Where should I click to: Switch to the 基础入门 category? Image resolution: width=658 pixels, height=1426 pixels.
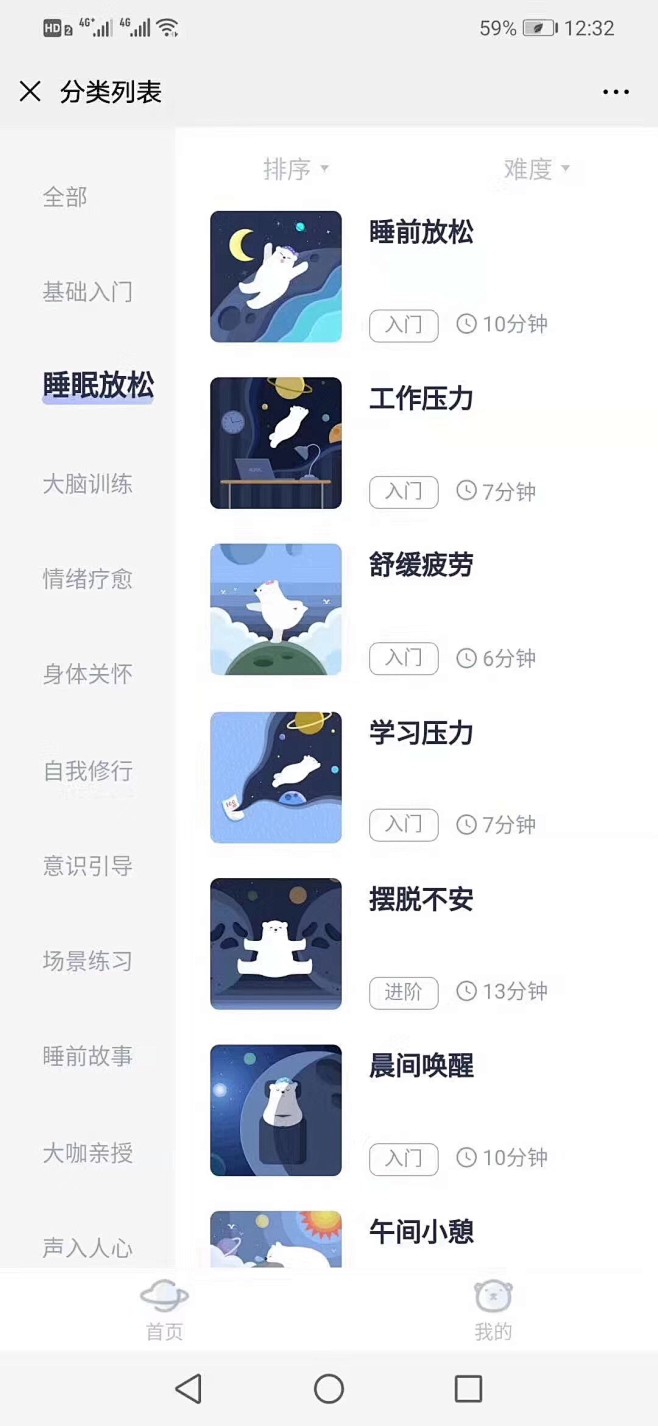[x=87, y=292]
